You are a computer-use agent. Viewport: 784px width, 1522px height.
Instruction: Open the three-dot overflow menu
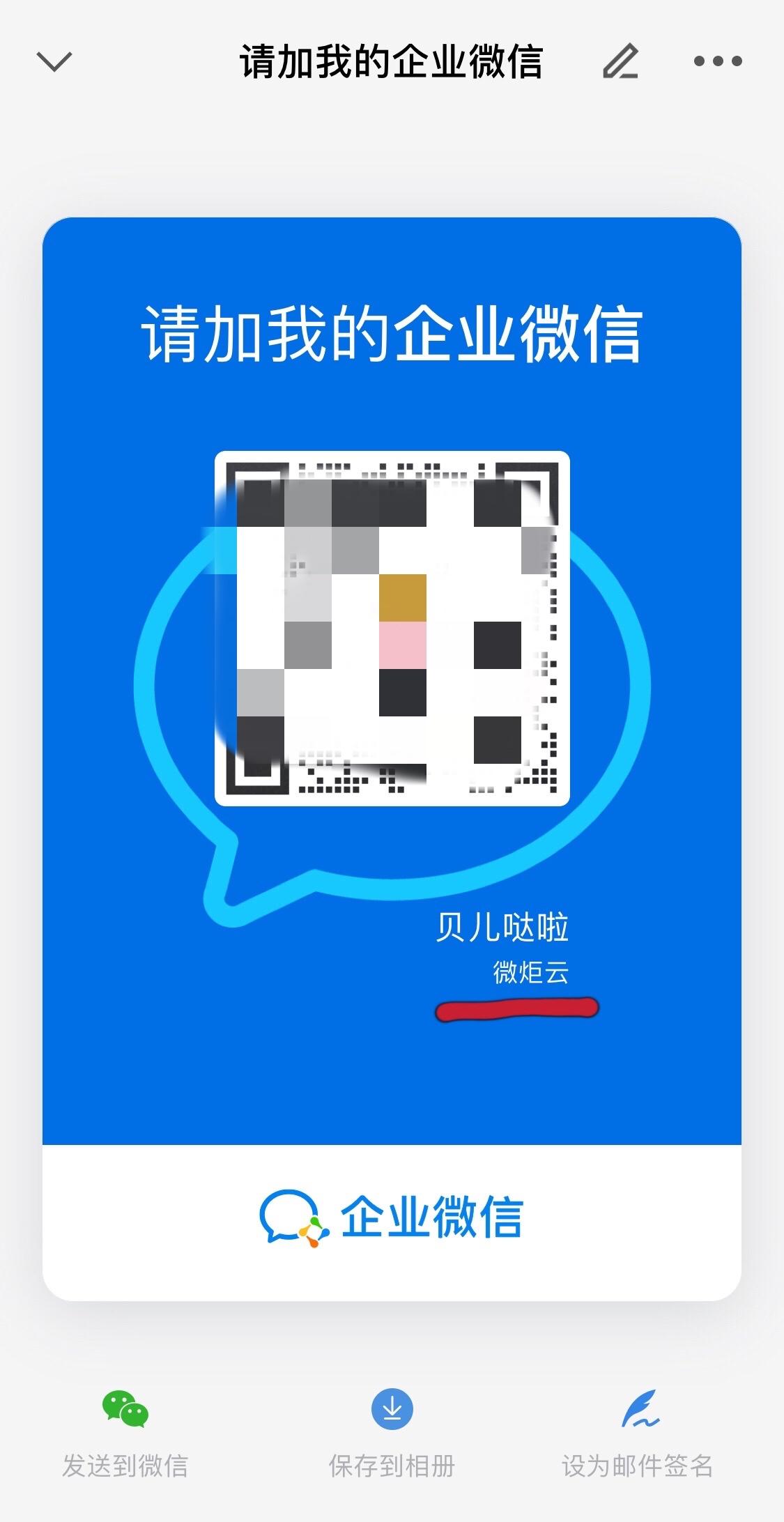click(x=718, y=61)
